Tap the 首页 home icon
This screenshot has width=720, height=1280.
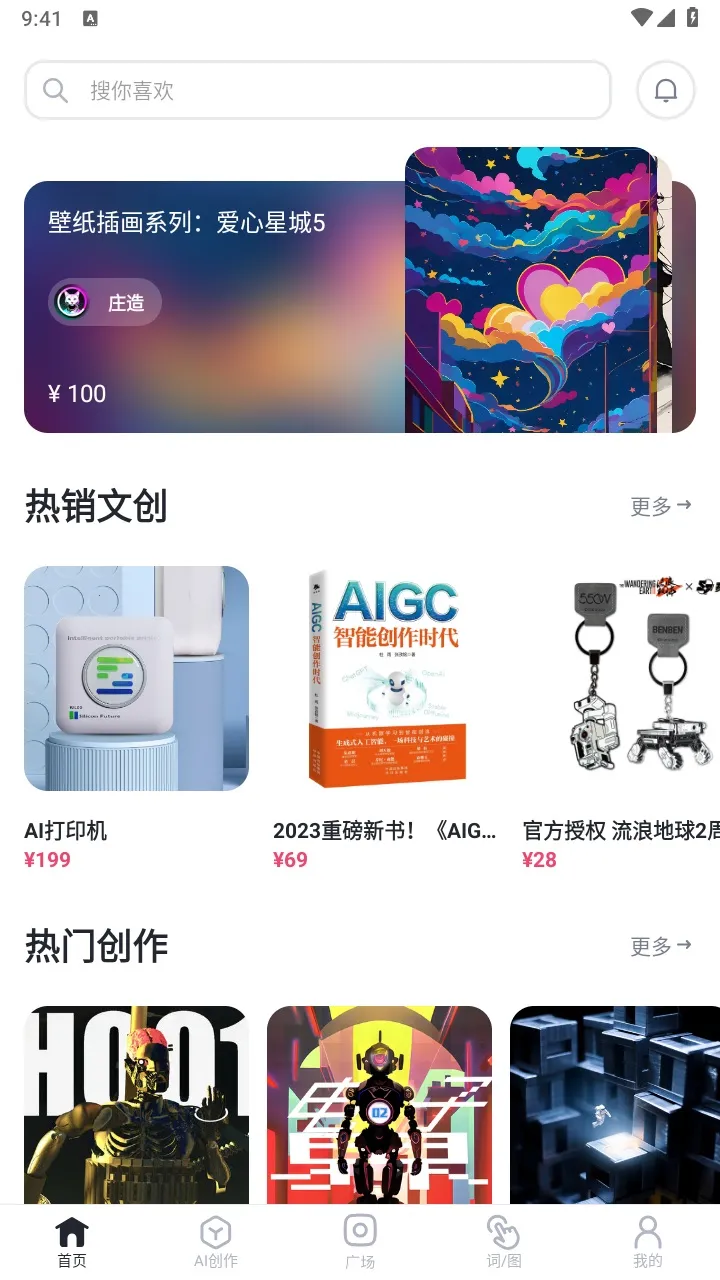71,1229
